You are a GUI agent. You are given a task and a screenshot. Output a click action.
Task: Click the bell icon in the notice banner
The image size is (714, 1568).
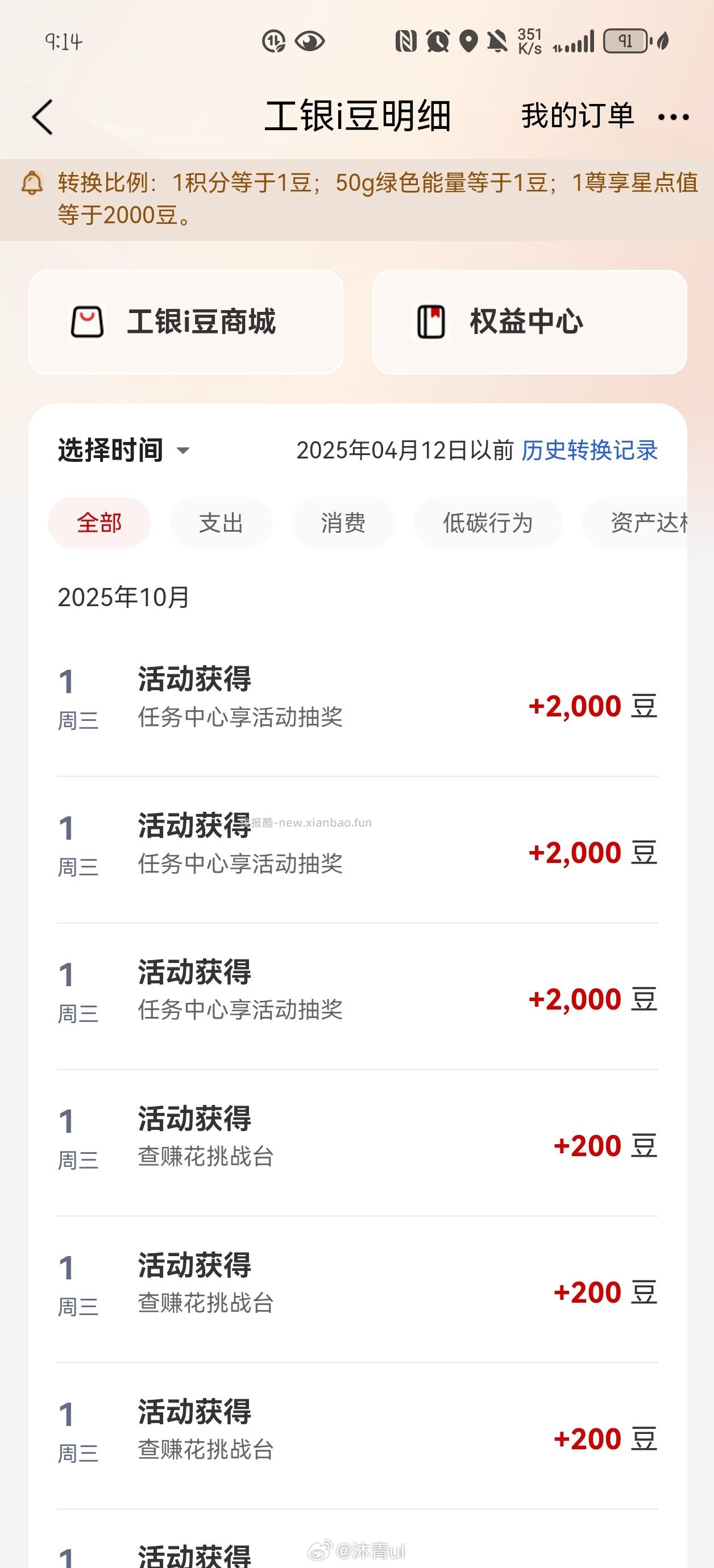[31, 186]
